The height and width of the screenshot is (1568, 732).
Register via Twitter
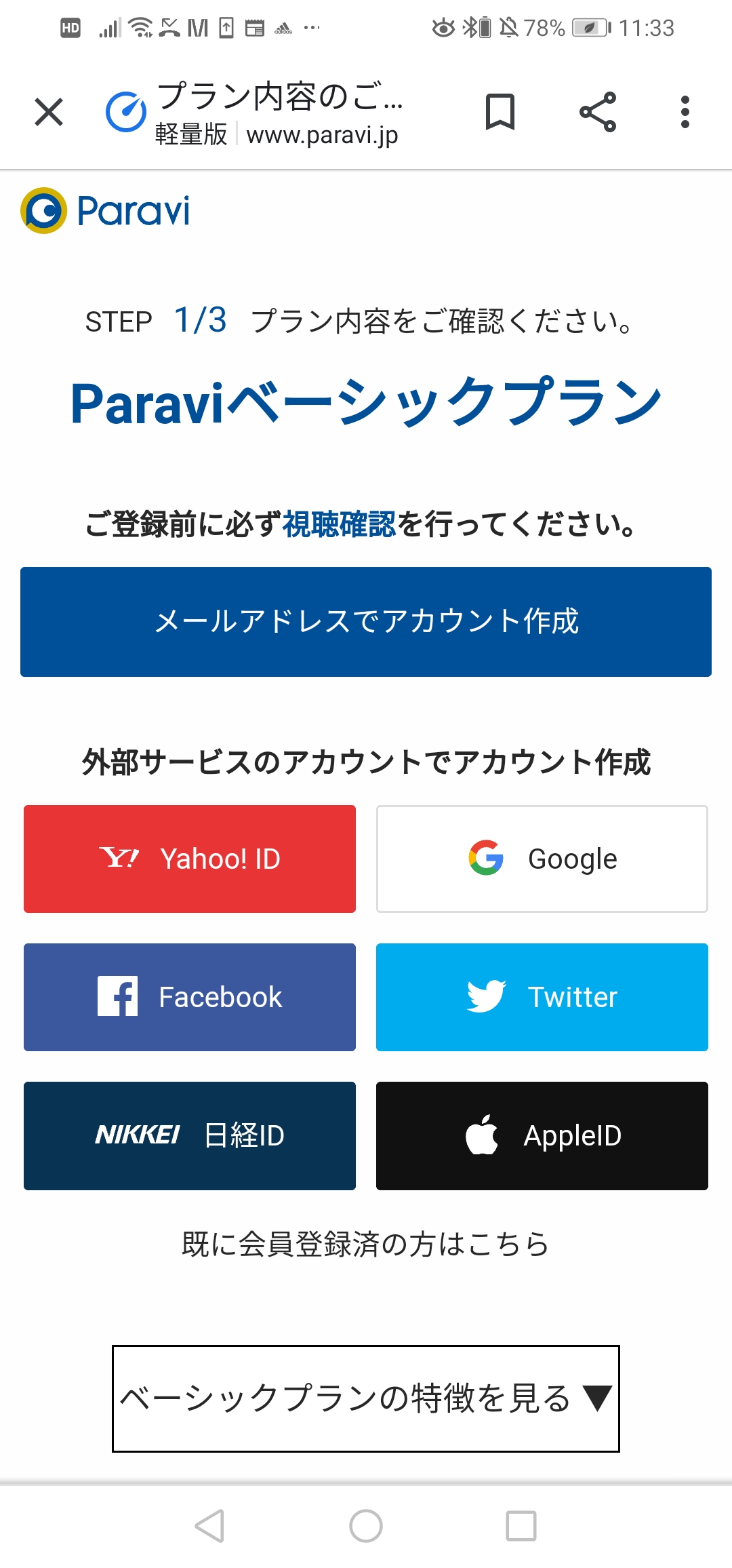542,997
